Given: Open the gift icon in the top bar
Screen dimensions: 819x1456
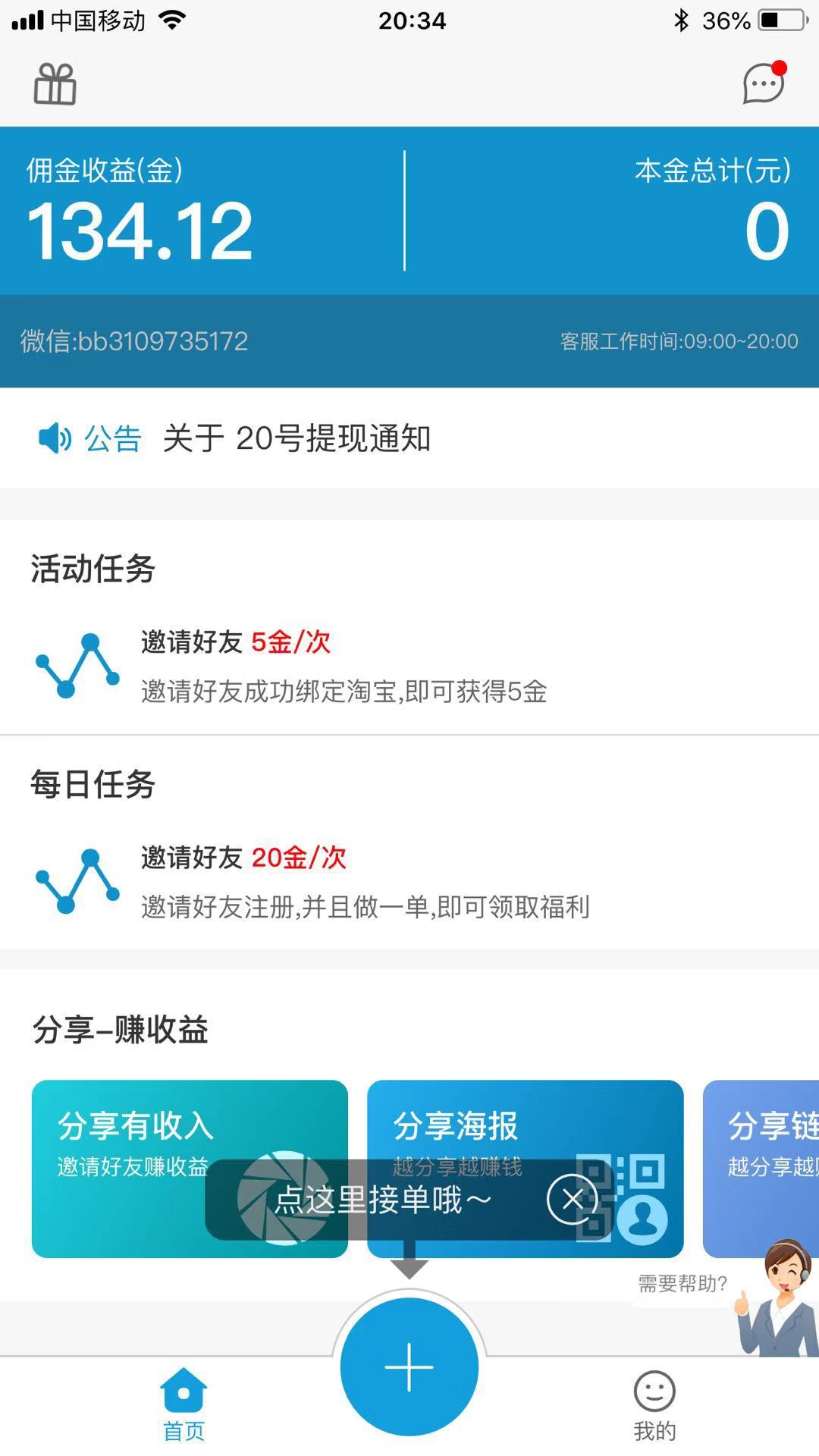Looking at the screenshot, I should tap(55, 84).
